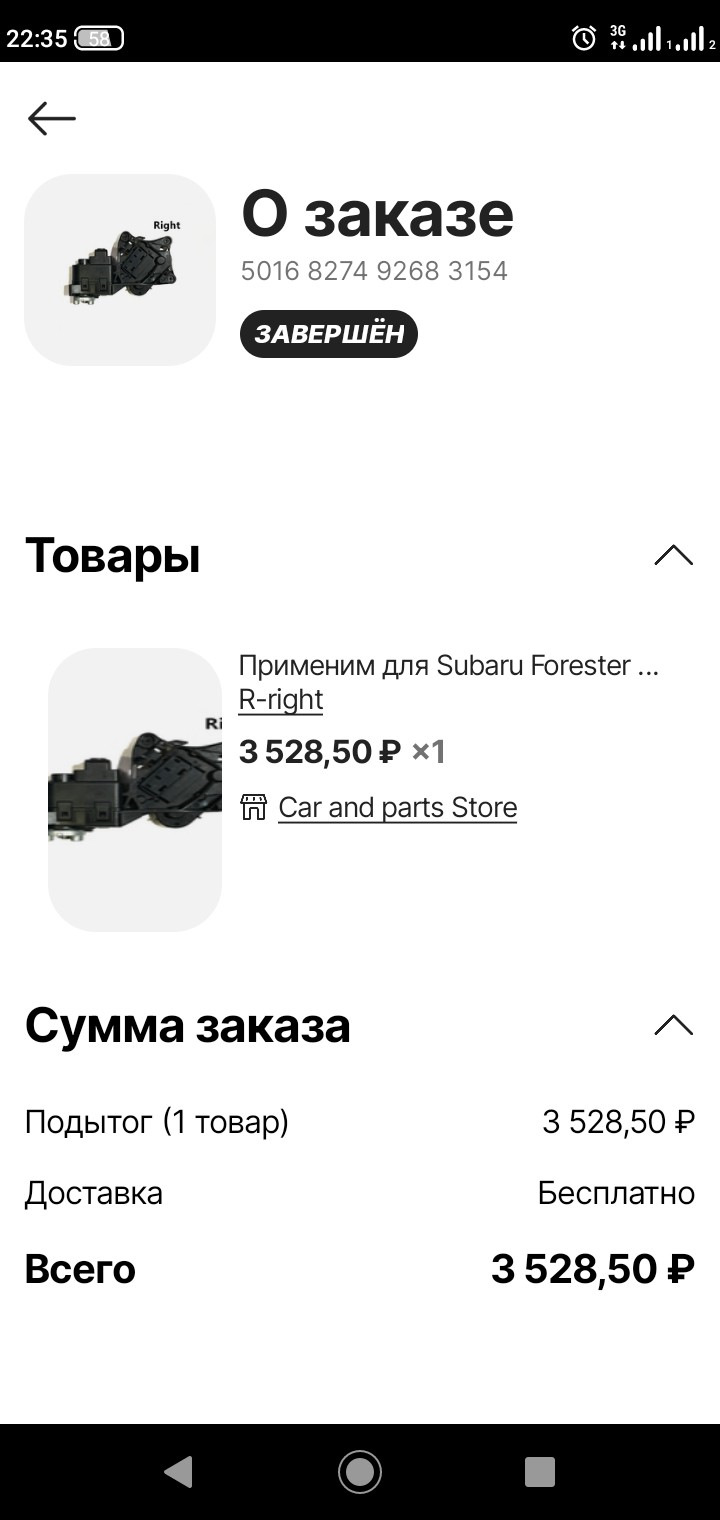Tap the system home button
The width and height of the screenshot is (720, 1520).
[x=359, y=1471]
